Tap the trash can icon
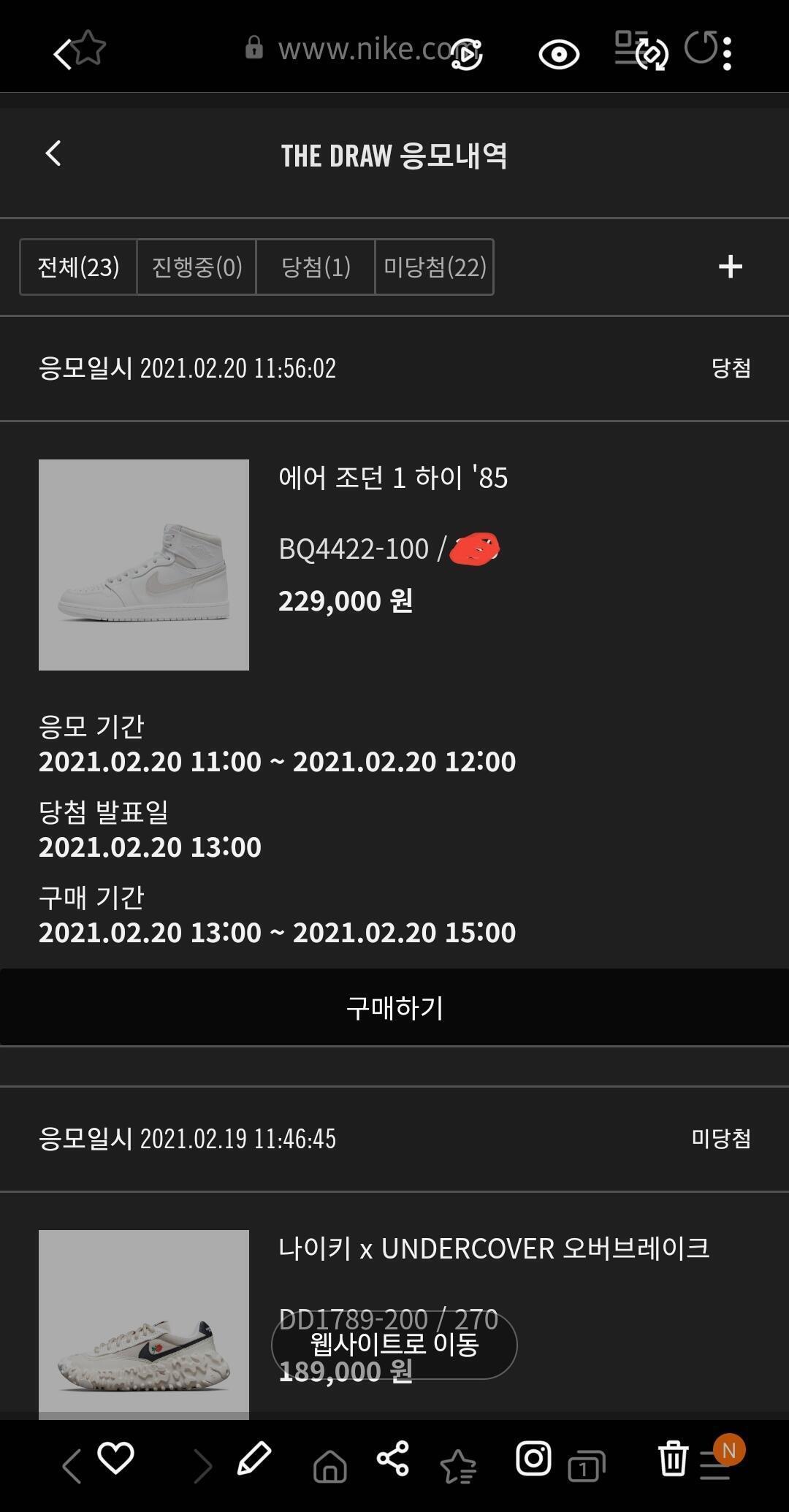This screenshot has height=1512, width=789. 673,1459
